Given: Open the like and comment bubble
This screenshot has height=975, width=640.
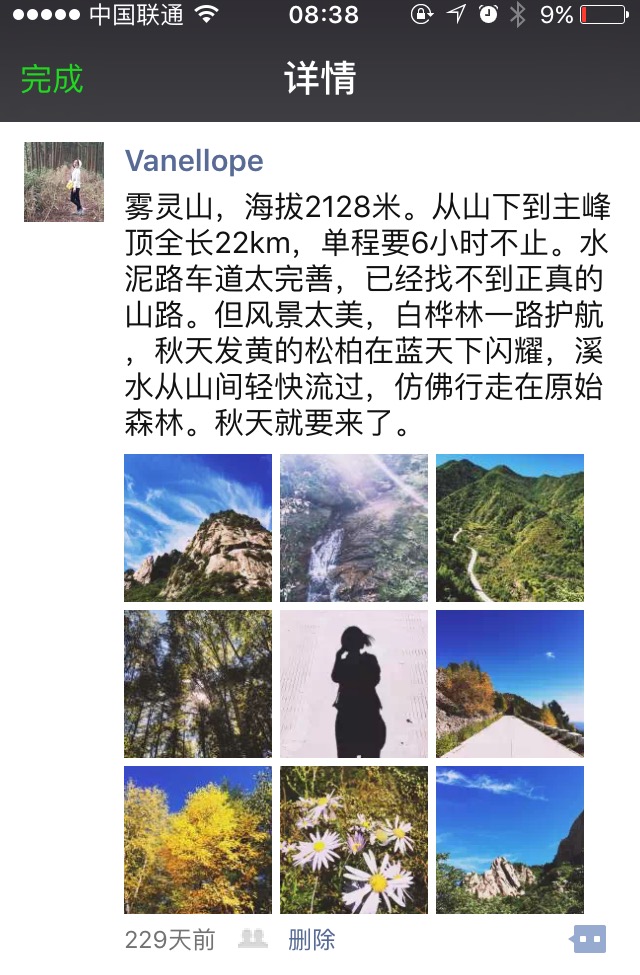Looking at the screenshot, I should pos(589,938).
